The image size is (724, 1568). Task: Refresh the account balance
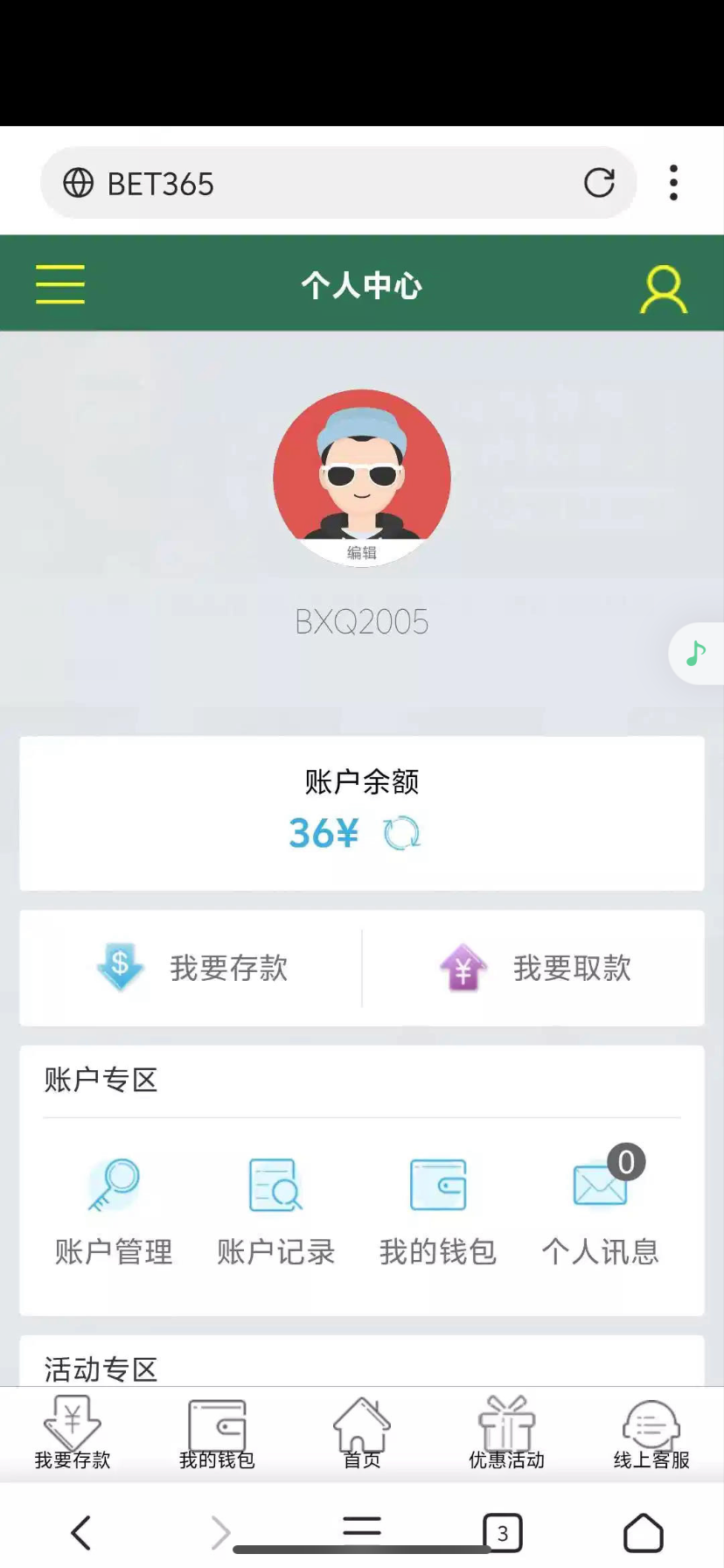click(x=402, y=834)
